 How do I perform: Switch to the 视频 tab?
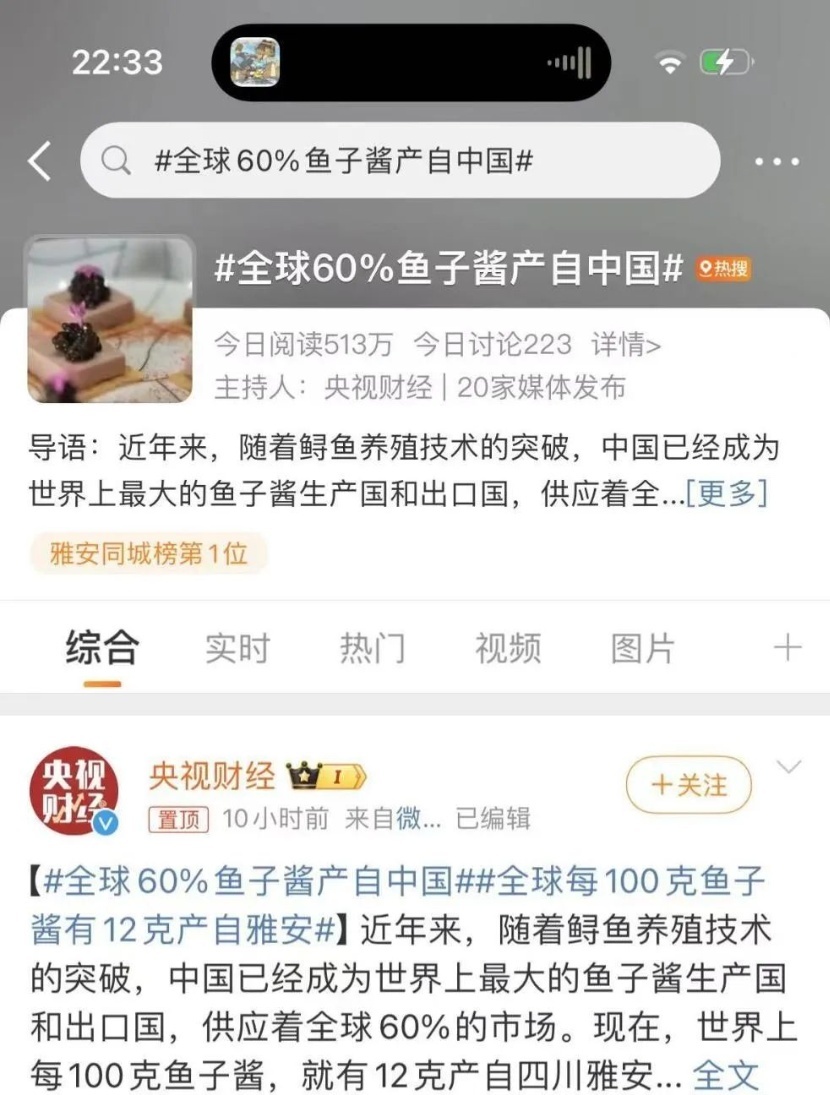tap(507, 648)
